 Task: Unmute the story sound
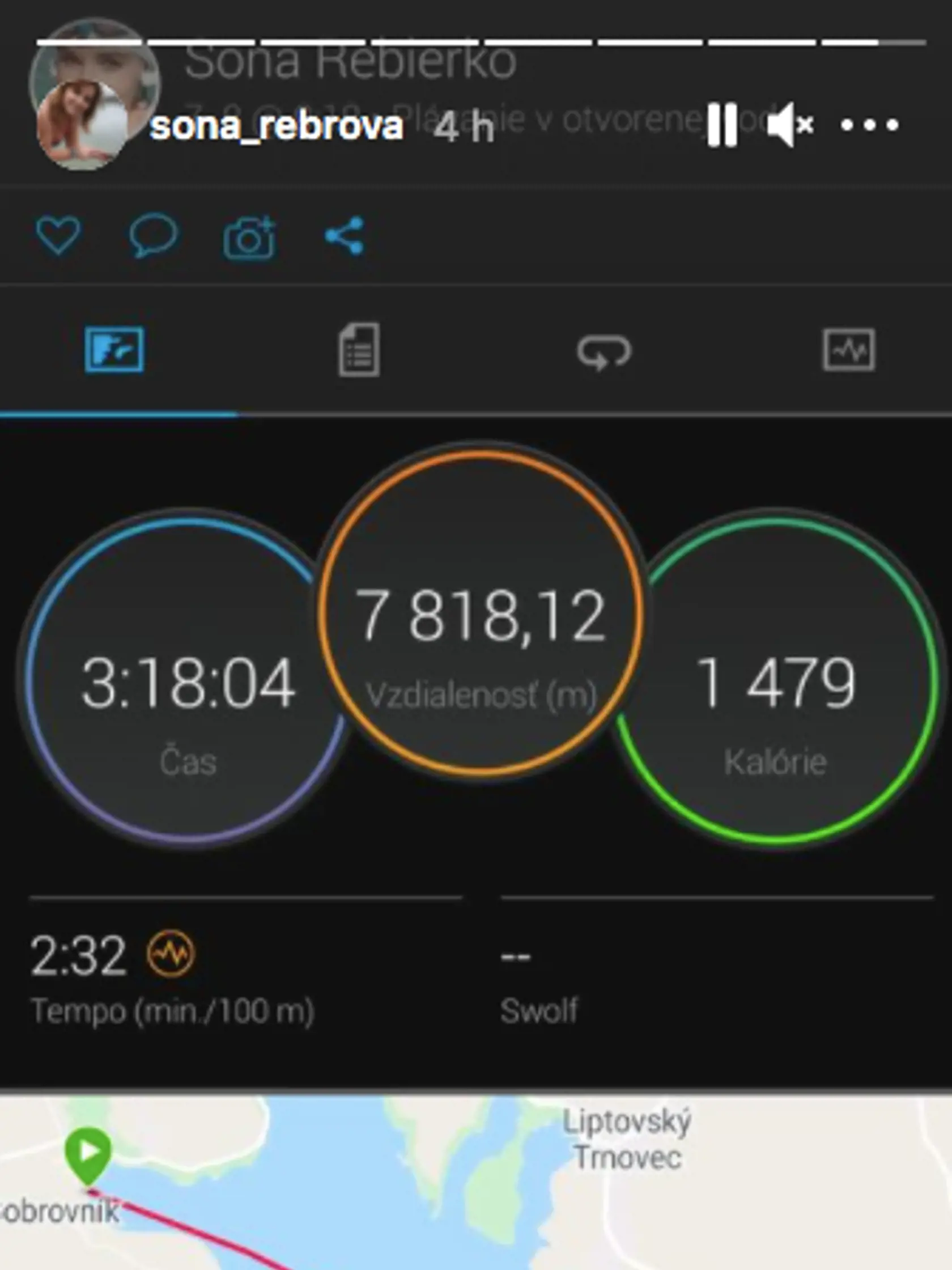point(789,125)
